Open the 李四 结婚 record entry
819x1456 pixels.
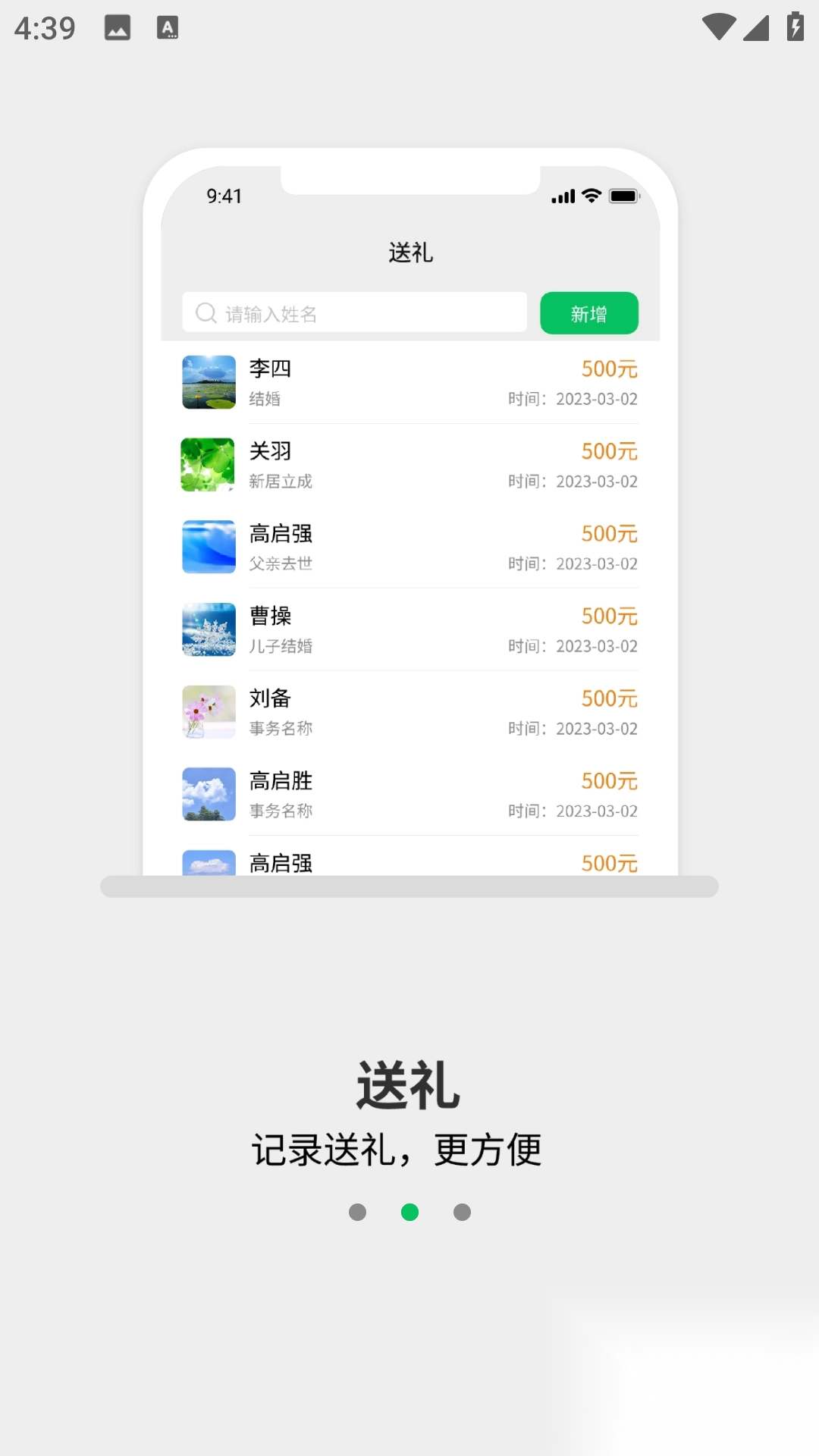point(409,382)
